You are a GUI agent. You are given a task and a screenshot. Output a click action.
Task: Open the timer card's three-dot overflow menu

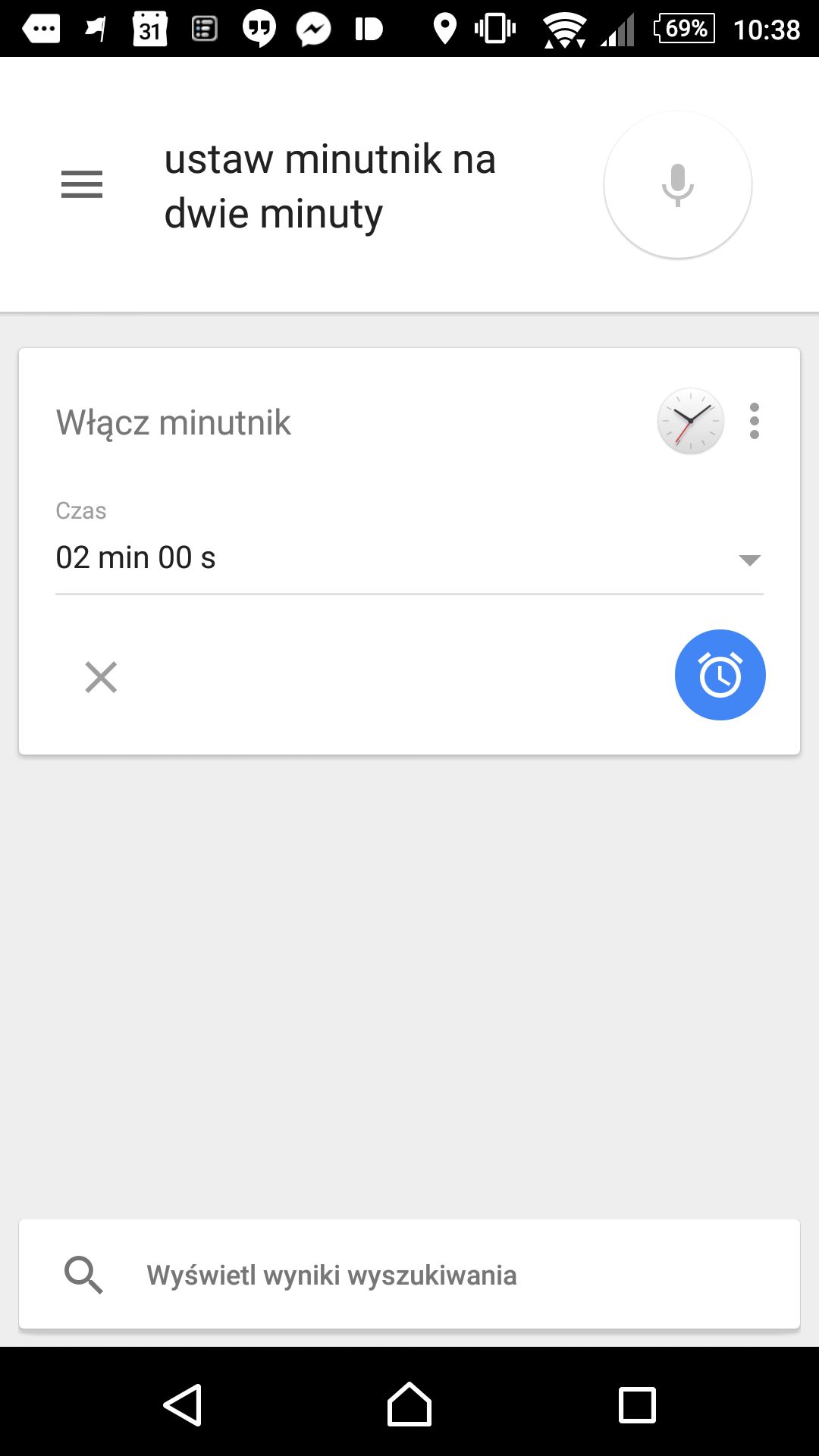(x=754, y=421)
